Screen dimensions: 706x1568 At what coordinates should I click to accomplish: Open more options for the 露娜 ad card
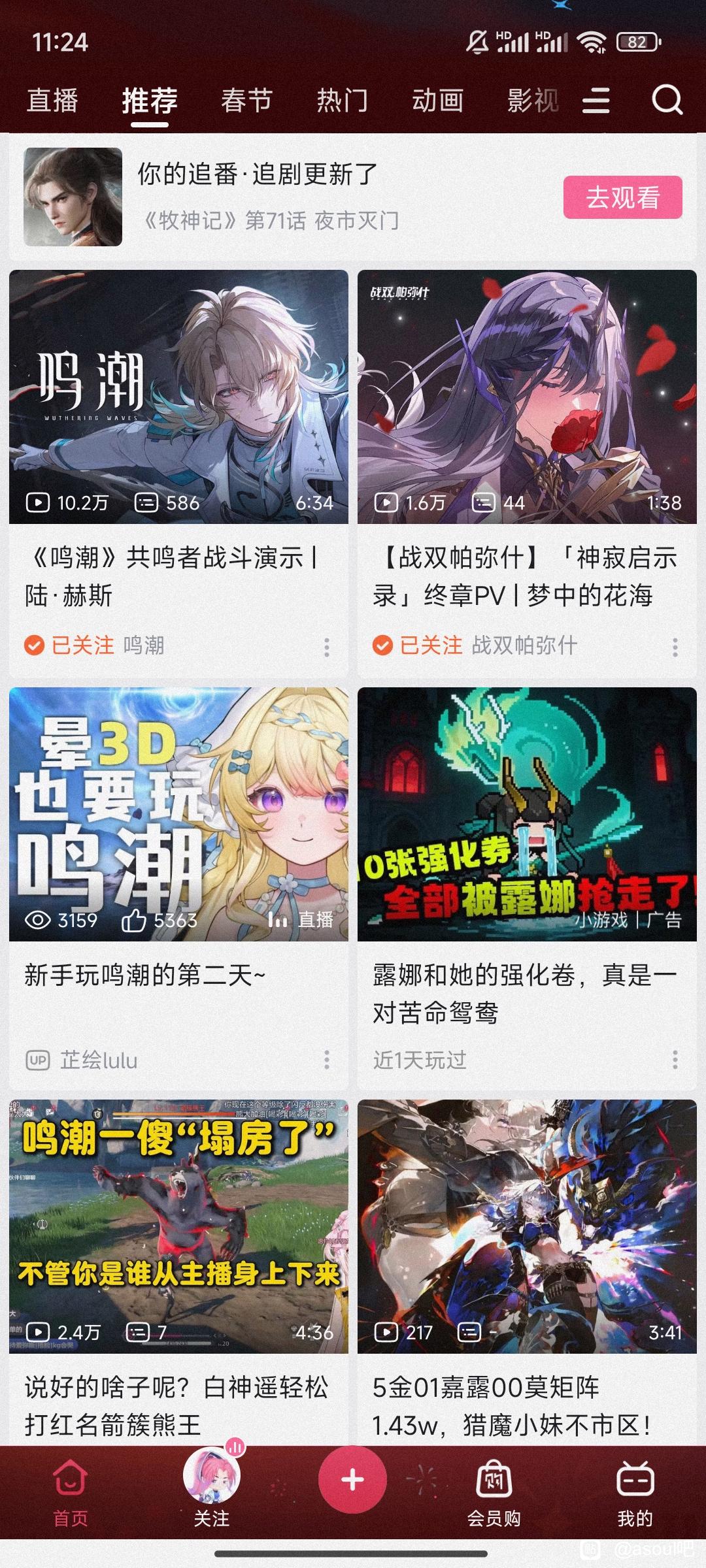tap(675, 1060)
